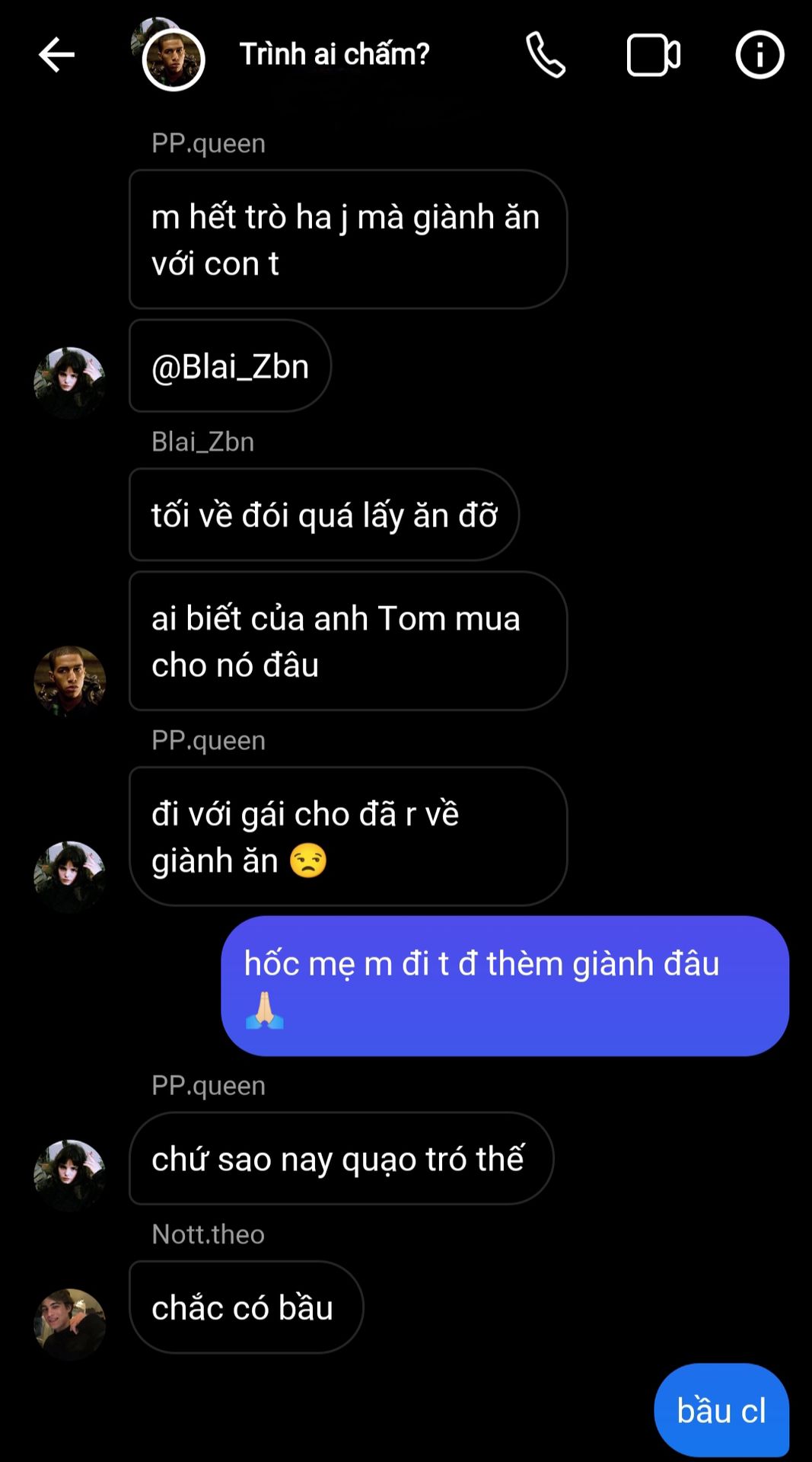Tap the @Blai_Zbn mention

click(230, 367)
